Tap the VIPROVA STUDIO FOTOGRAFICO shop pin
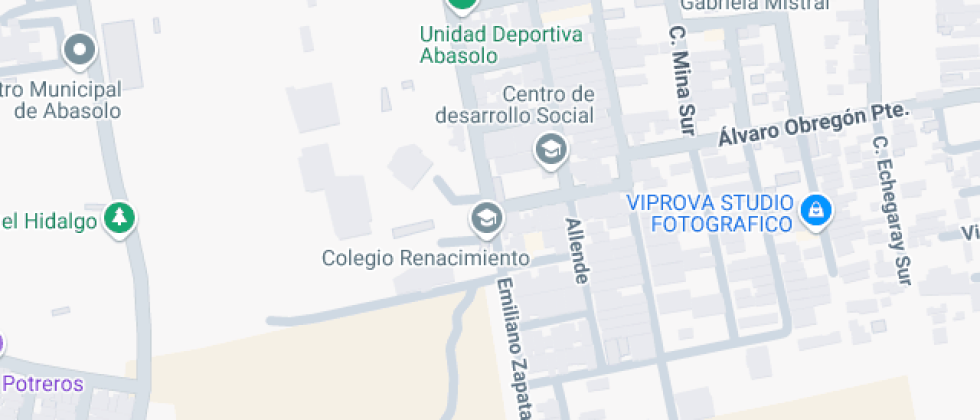The image size is (980, 420). point(817,211)
